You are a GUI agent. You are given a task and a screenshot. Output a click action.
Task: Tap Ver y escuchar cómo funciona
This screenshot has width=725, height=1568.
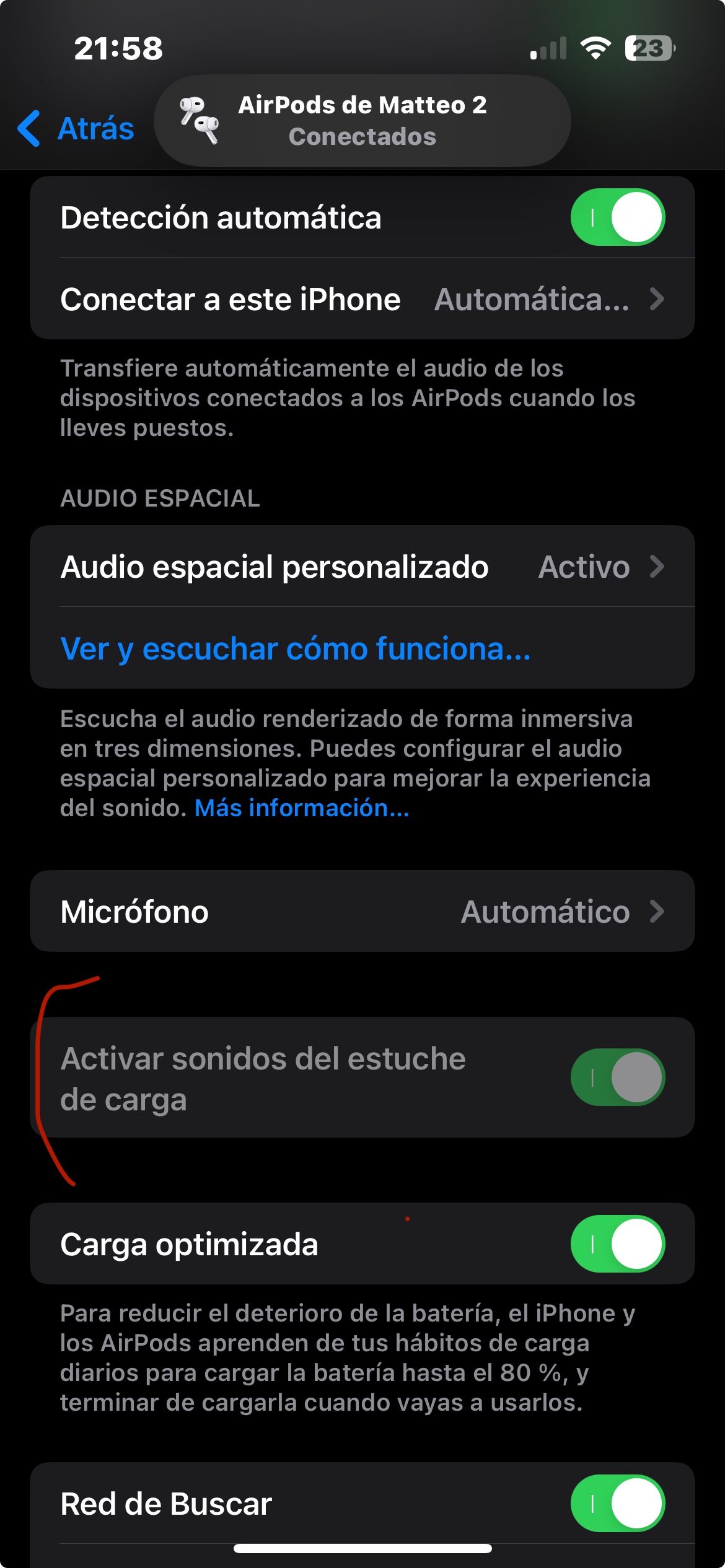click(x=296, y=648)
